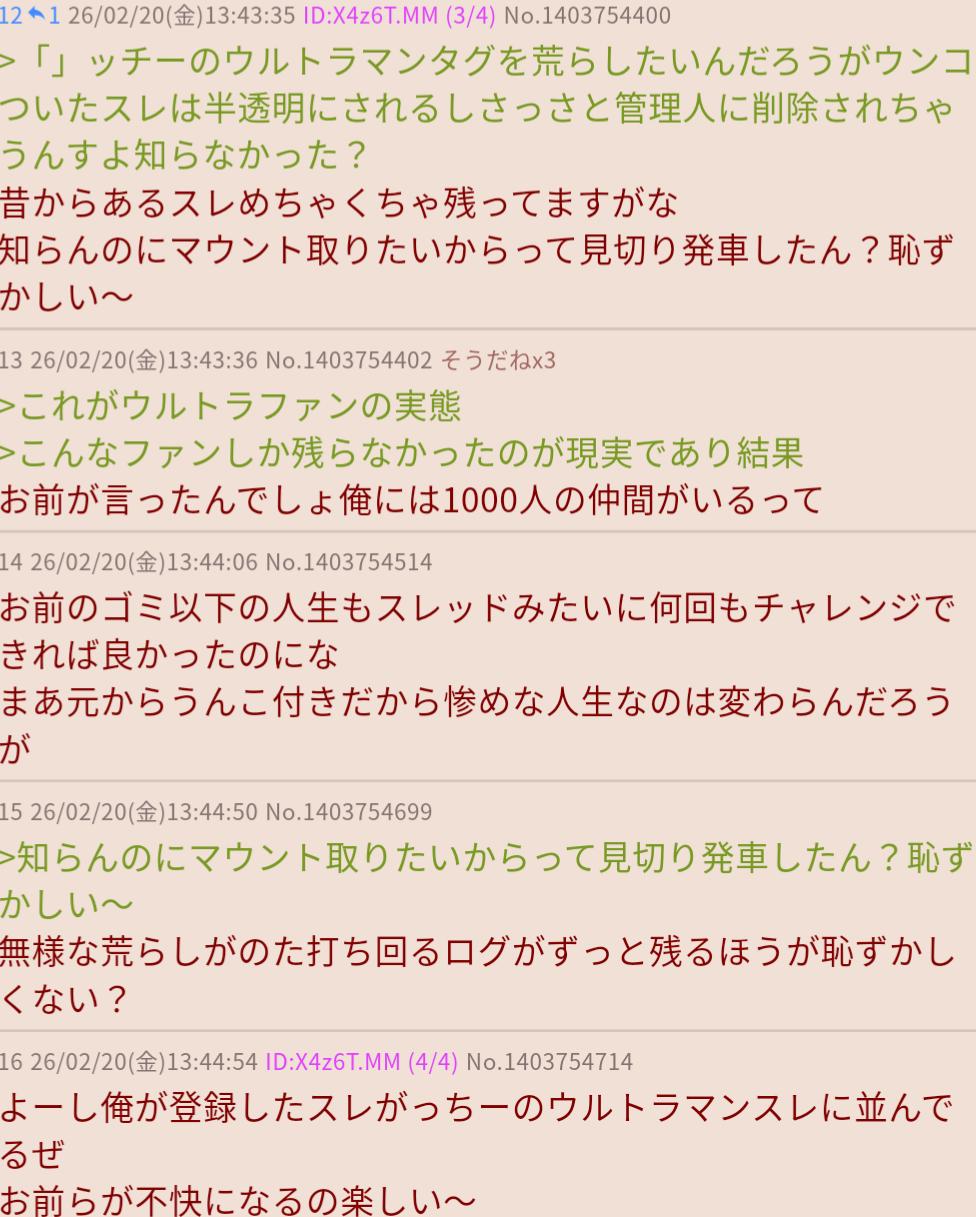Open post number No.1403754699
Screen dimensions: 976x1217
(x=348, y=811)
